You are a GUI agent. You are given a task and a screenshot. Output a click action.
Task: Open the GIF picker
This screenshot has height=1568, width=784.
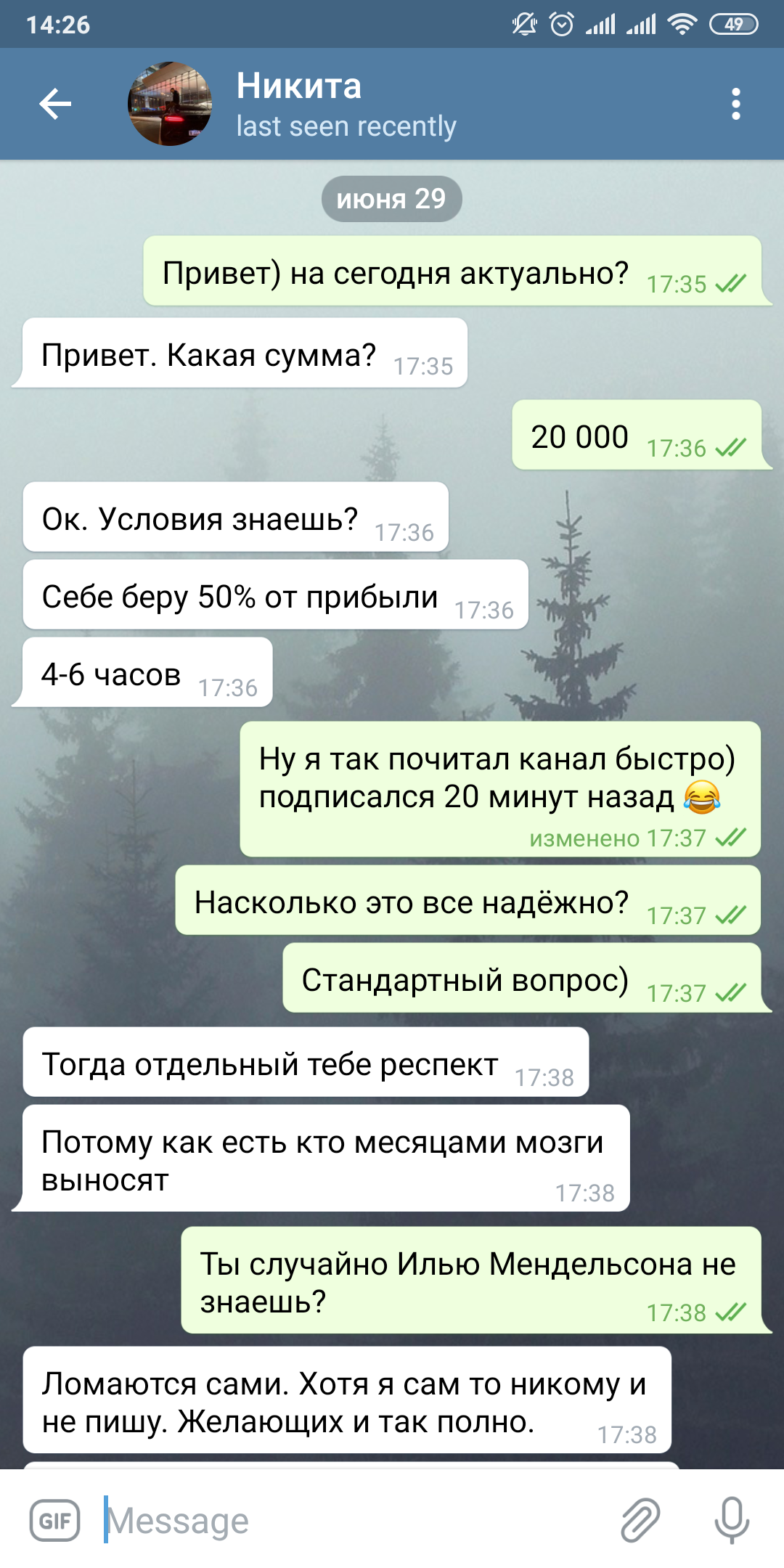[55, 1520]
